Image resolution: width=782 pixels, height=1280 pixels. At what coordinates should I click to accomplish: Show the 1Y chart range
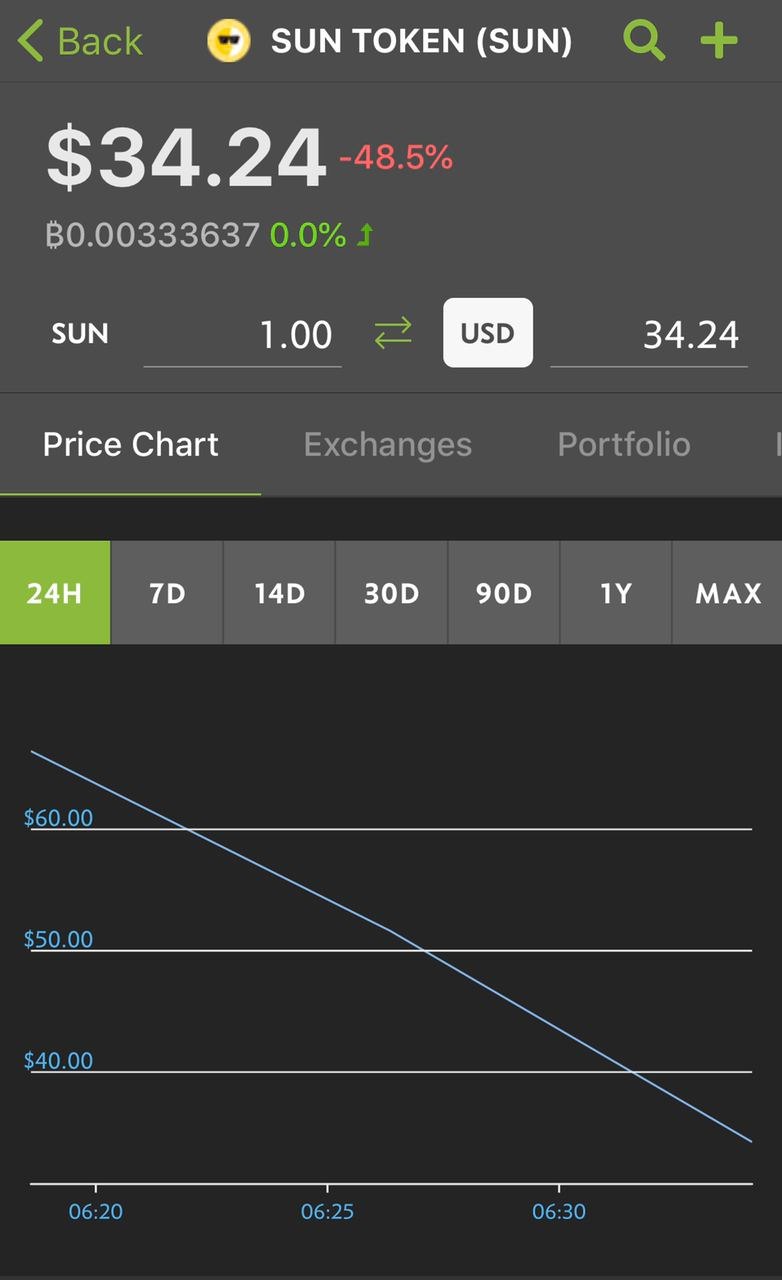[615, 593]
